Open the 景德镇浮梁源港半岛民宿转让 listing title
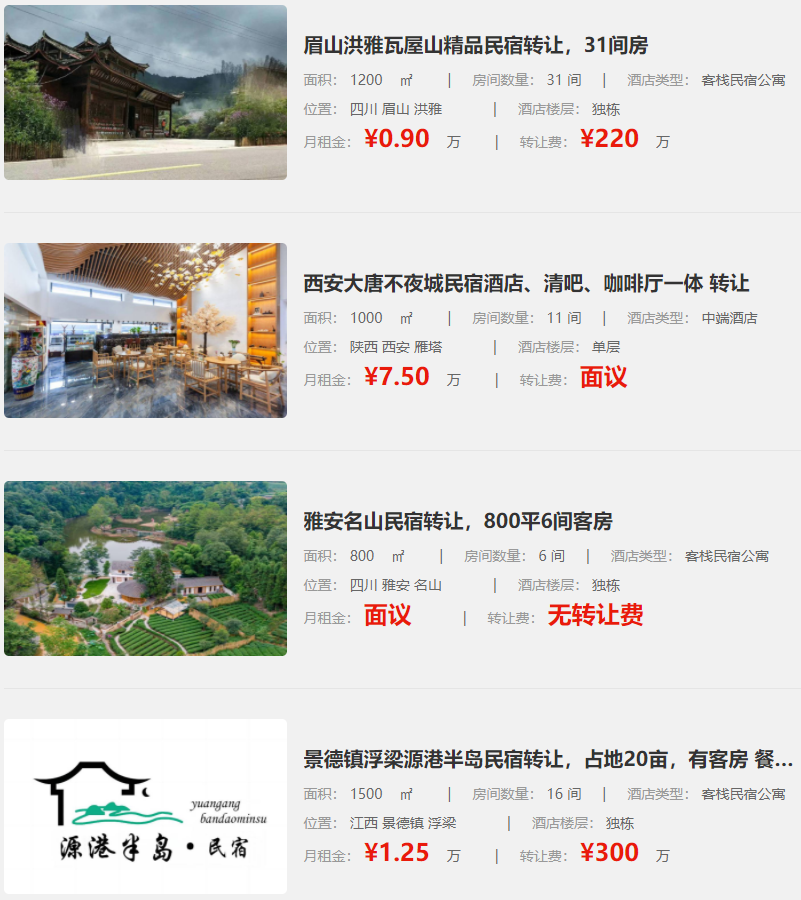 (x=548, y=759)
